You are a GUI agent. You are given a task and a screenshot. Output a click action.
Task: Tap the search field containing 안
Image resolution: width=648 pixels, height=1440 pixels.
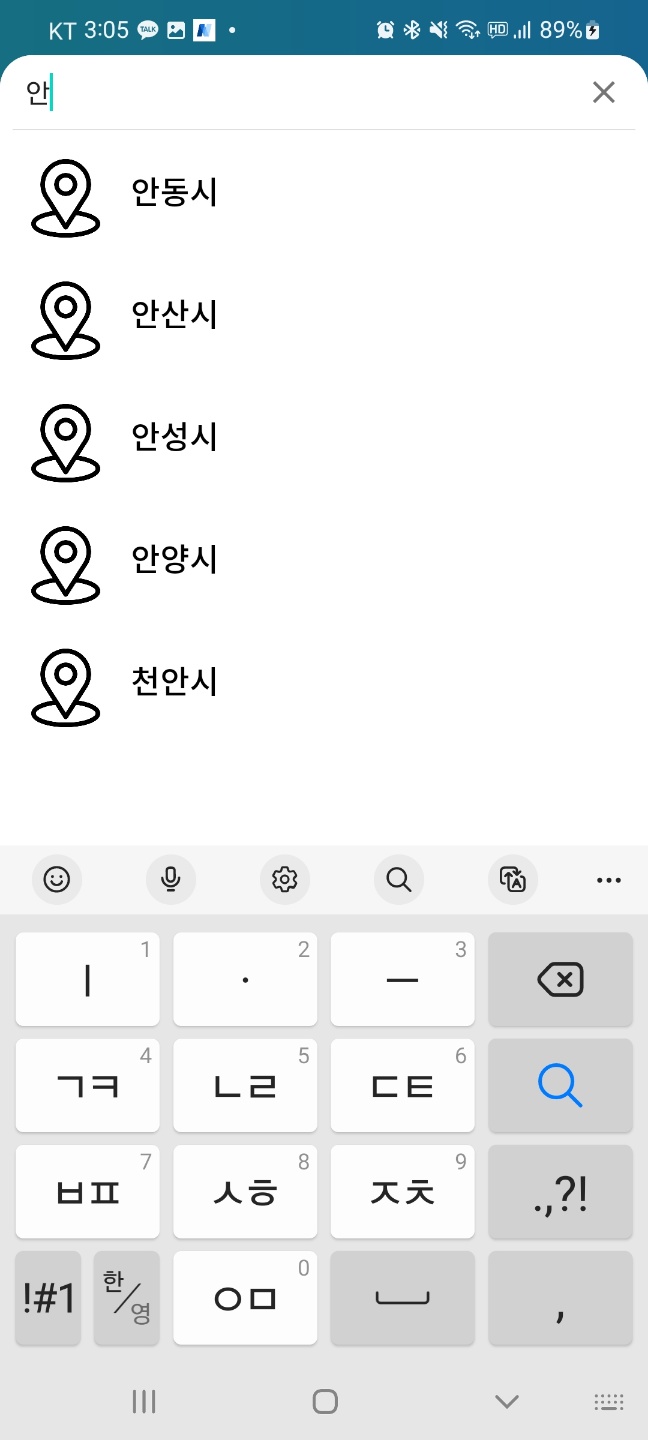click(300, 93)
